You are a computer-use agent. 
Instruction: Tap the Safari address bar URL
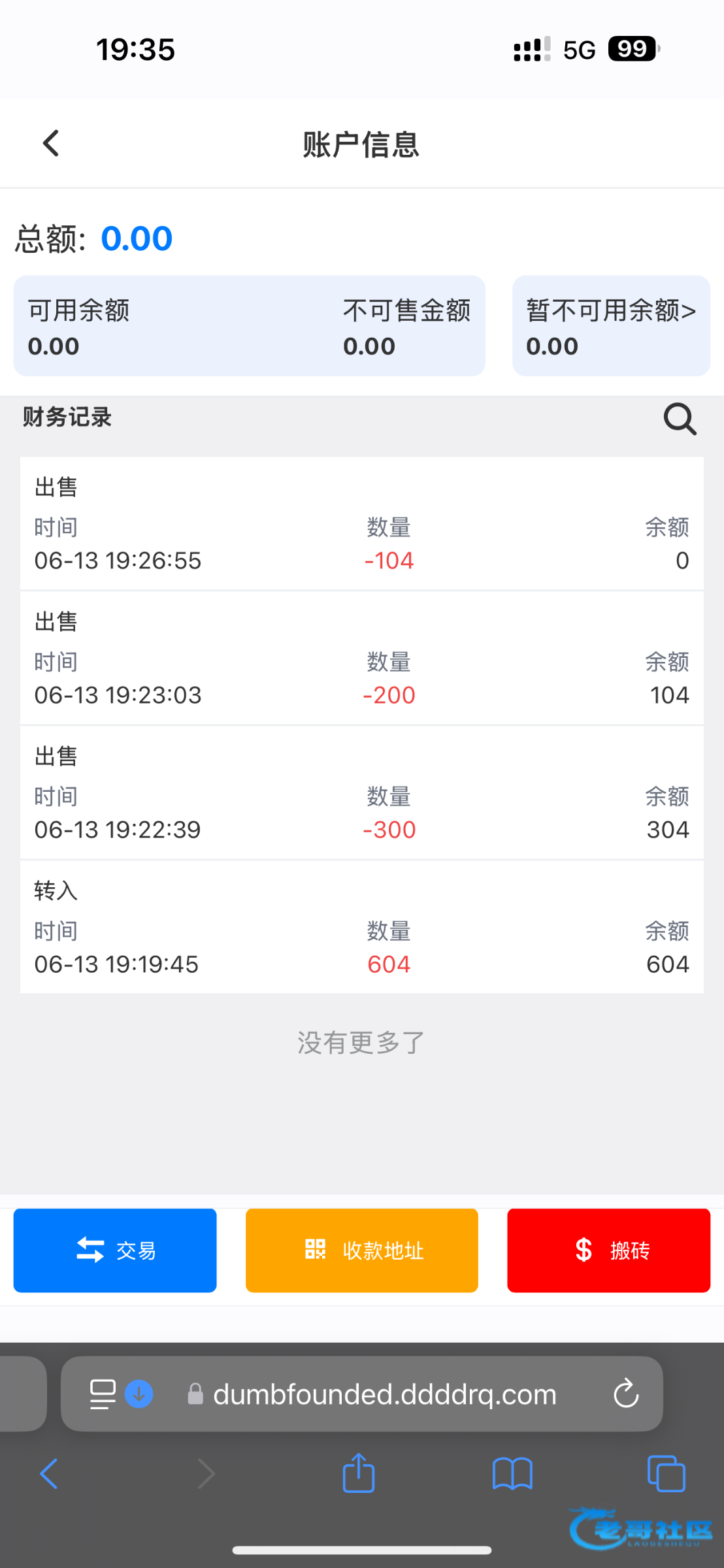coord(385,1394)
